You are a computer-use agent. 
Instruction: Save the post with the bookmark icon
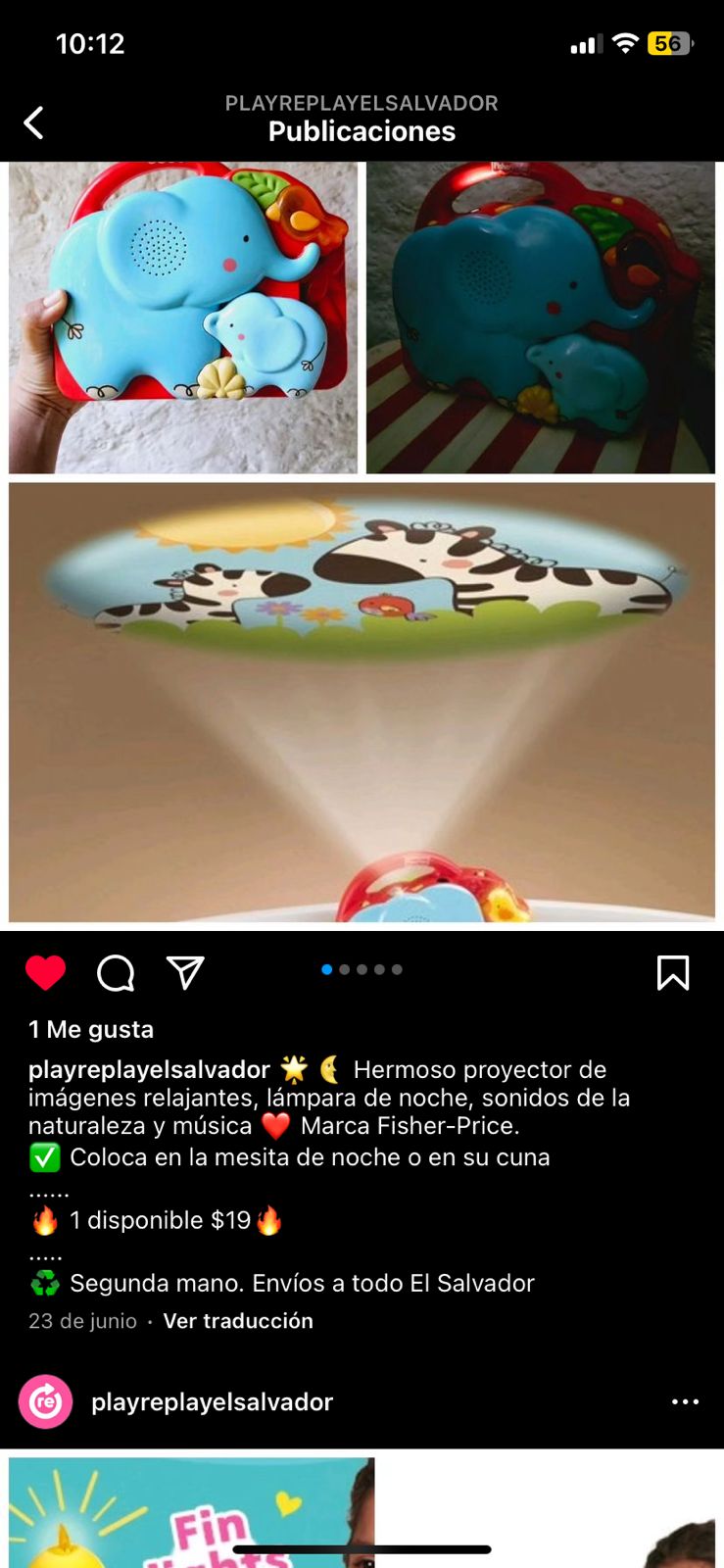click(x=673, y=973)
